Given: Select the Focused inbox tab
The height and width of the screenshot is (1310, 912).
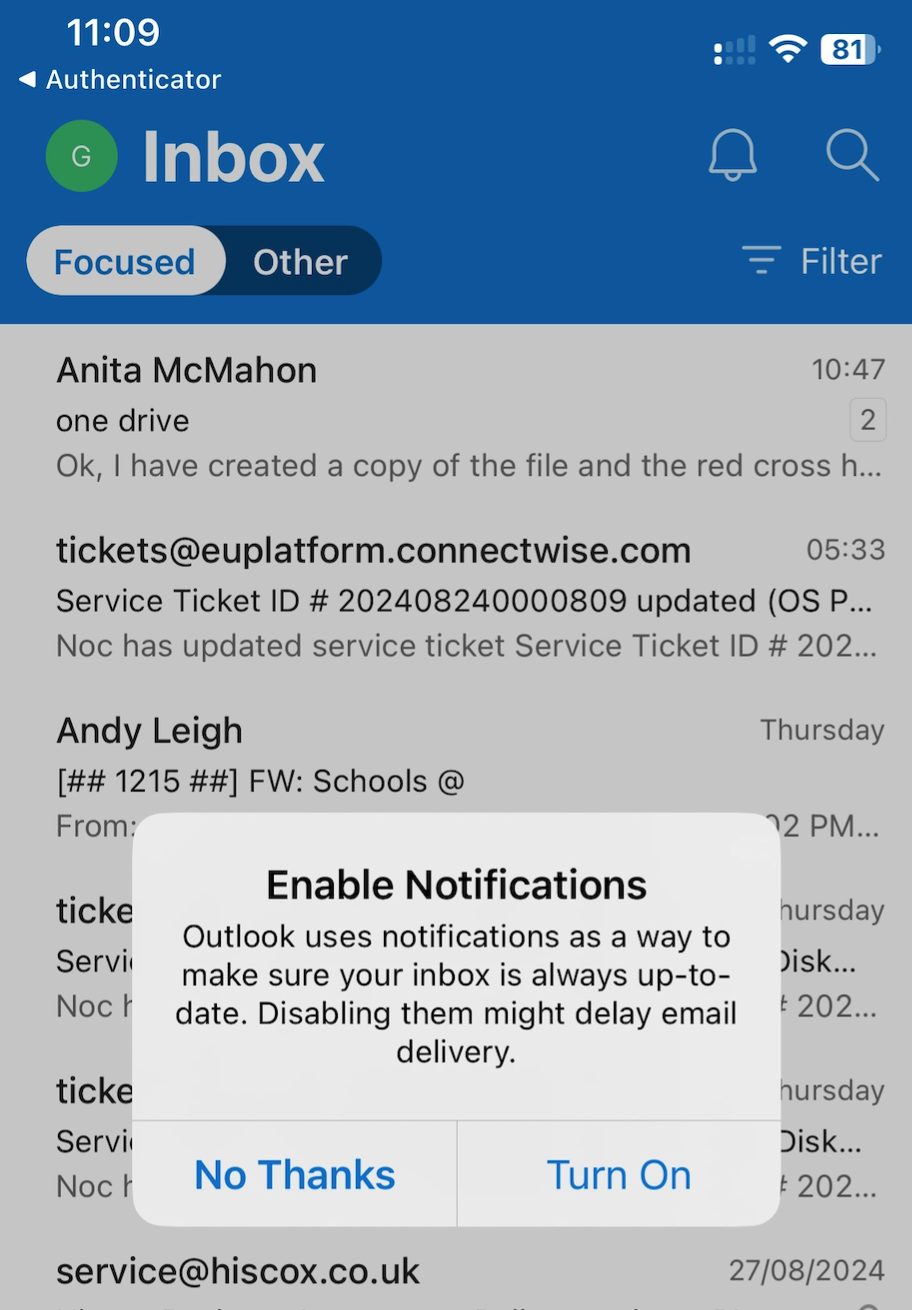Looking at the screenshot, I should (124, 262).
